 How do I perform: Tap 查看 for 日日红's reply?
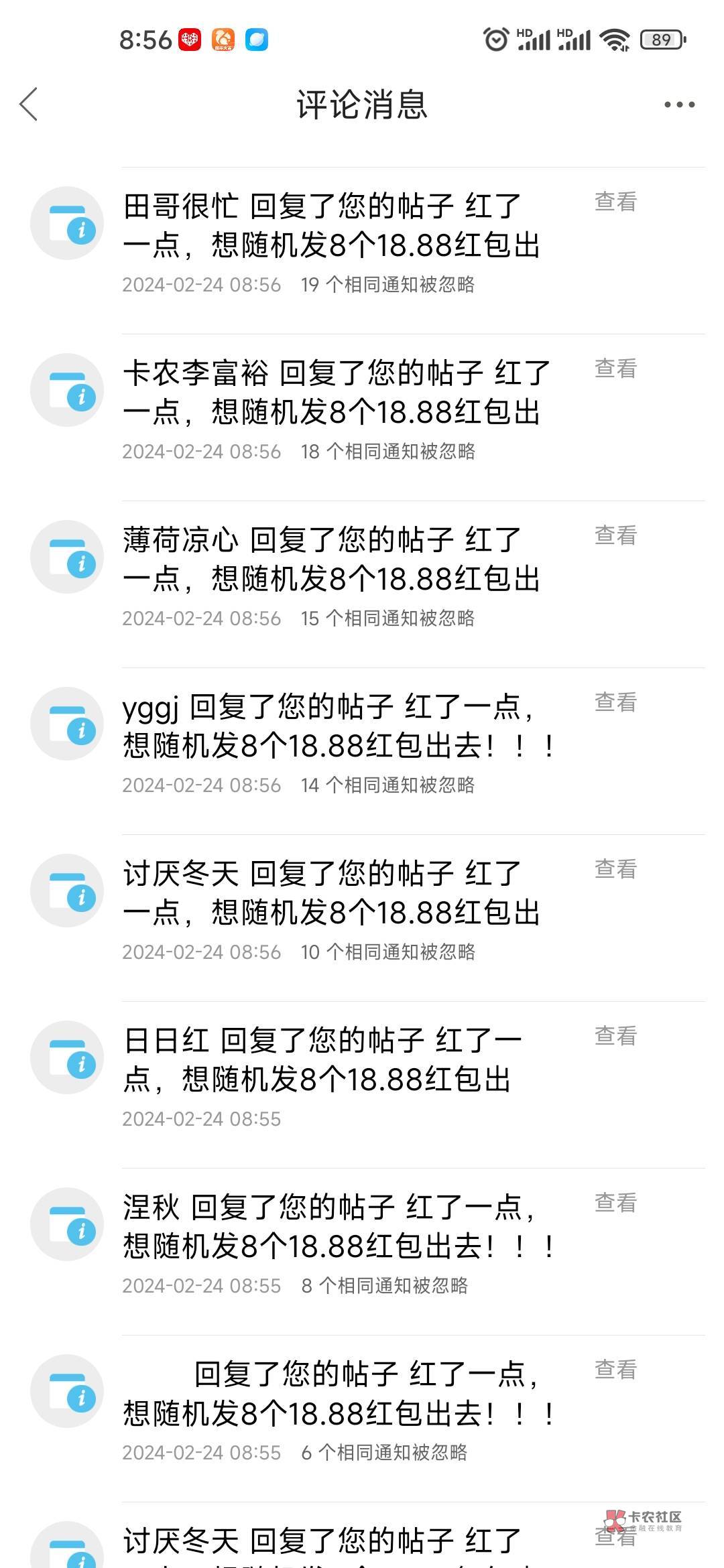pos(615,1036)
